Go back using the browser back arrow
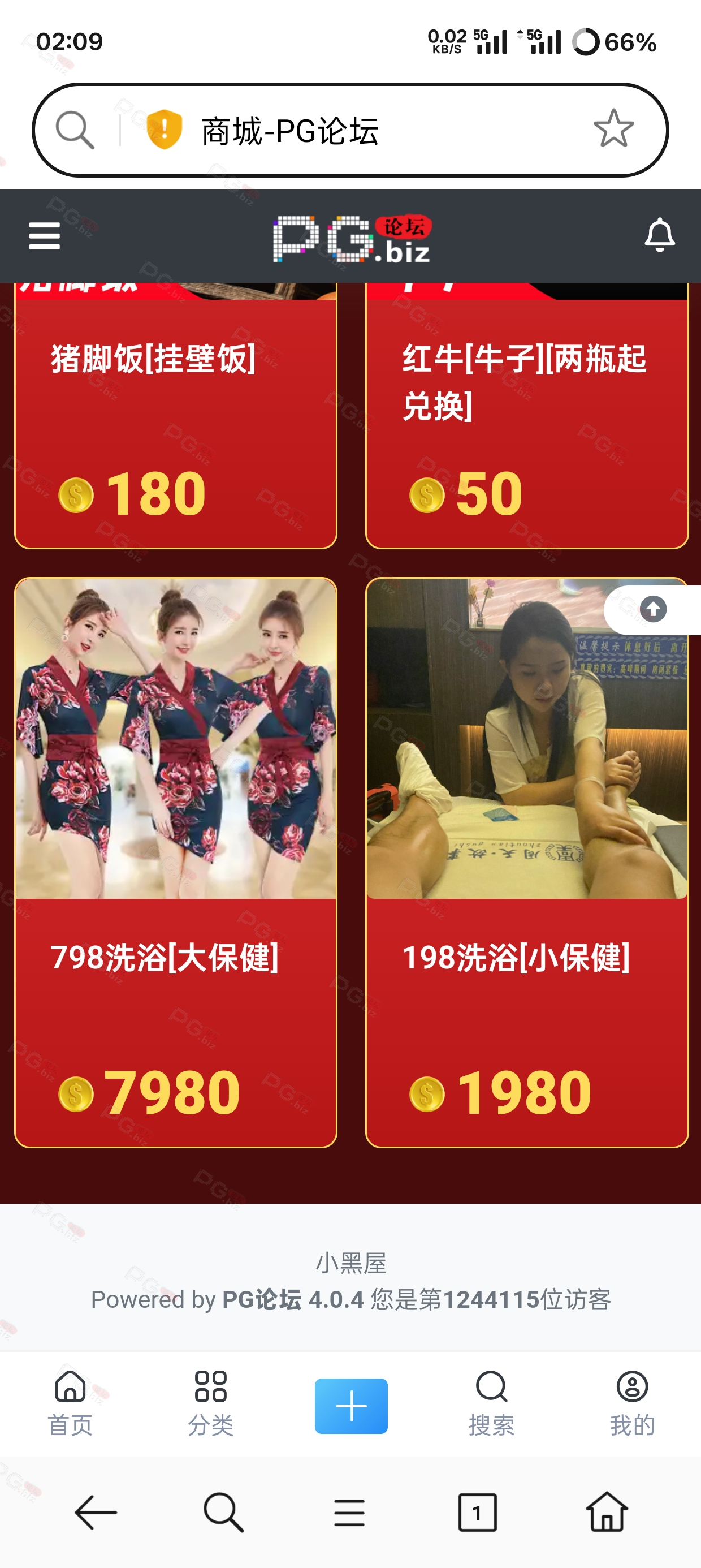 pyautogui.click(x=96, y=1513)
